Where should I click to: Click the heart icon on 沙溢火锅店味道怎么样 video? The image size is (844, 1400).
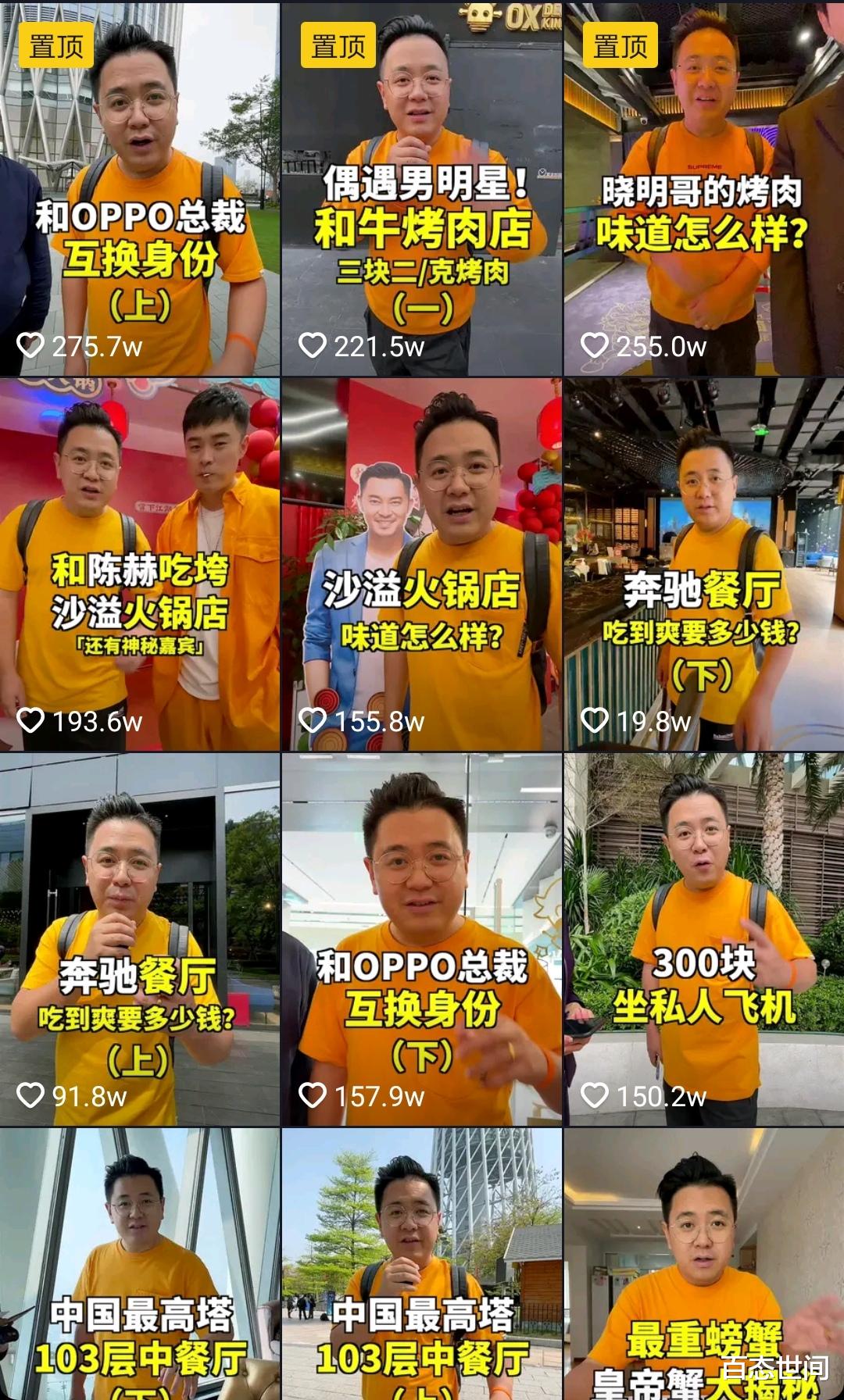[314, 723]
